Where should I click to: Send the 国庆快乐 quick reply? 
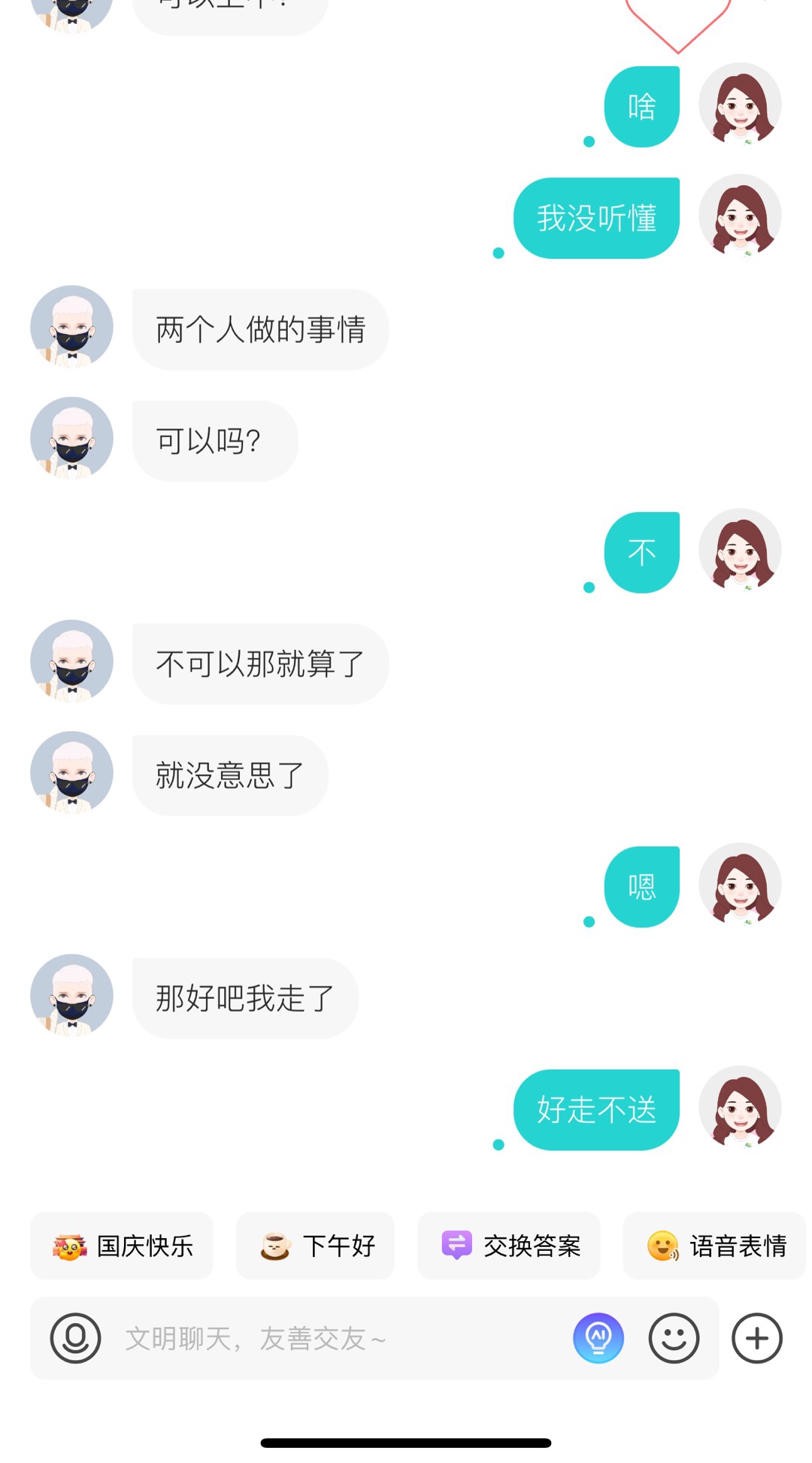pyautogui.click(x=122, y=1246)
